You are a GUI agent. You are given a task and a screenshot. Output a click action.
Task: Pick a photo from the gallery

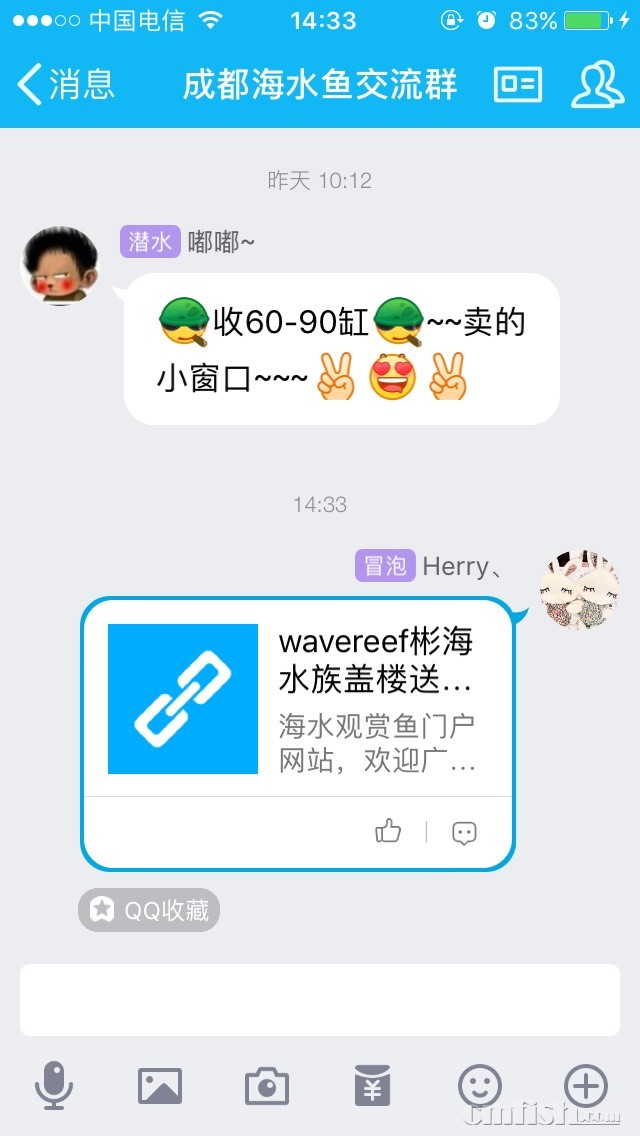tap(160, 1085)
